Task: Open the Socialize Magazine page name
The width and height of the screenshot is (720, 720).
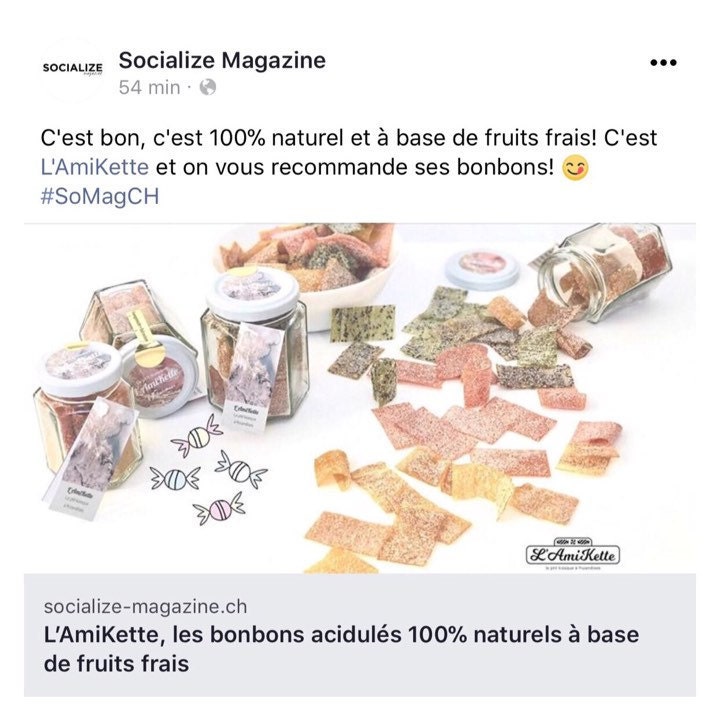Action: click(x=222, y=60)
